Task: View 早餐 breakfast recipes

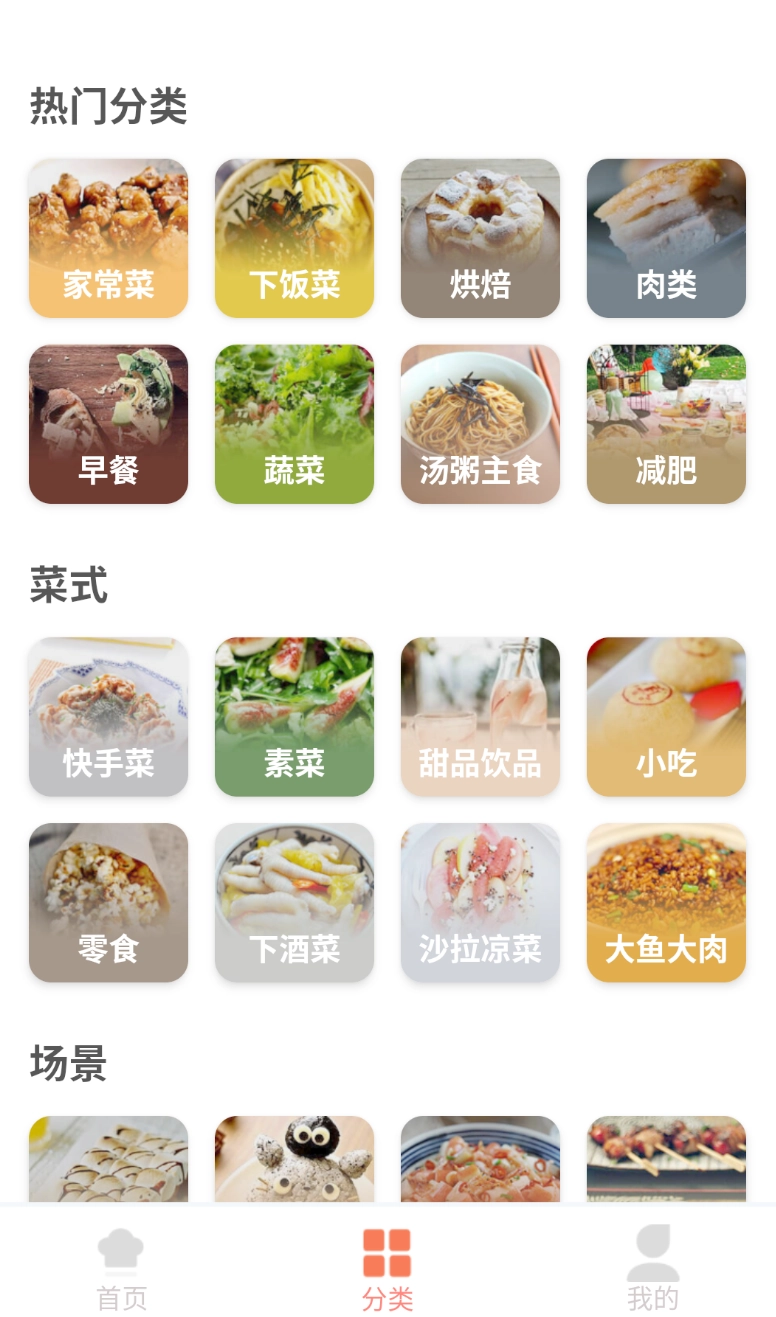Action: click(108, 423)
